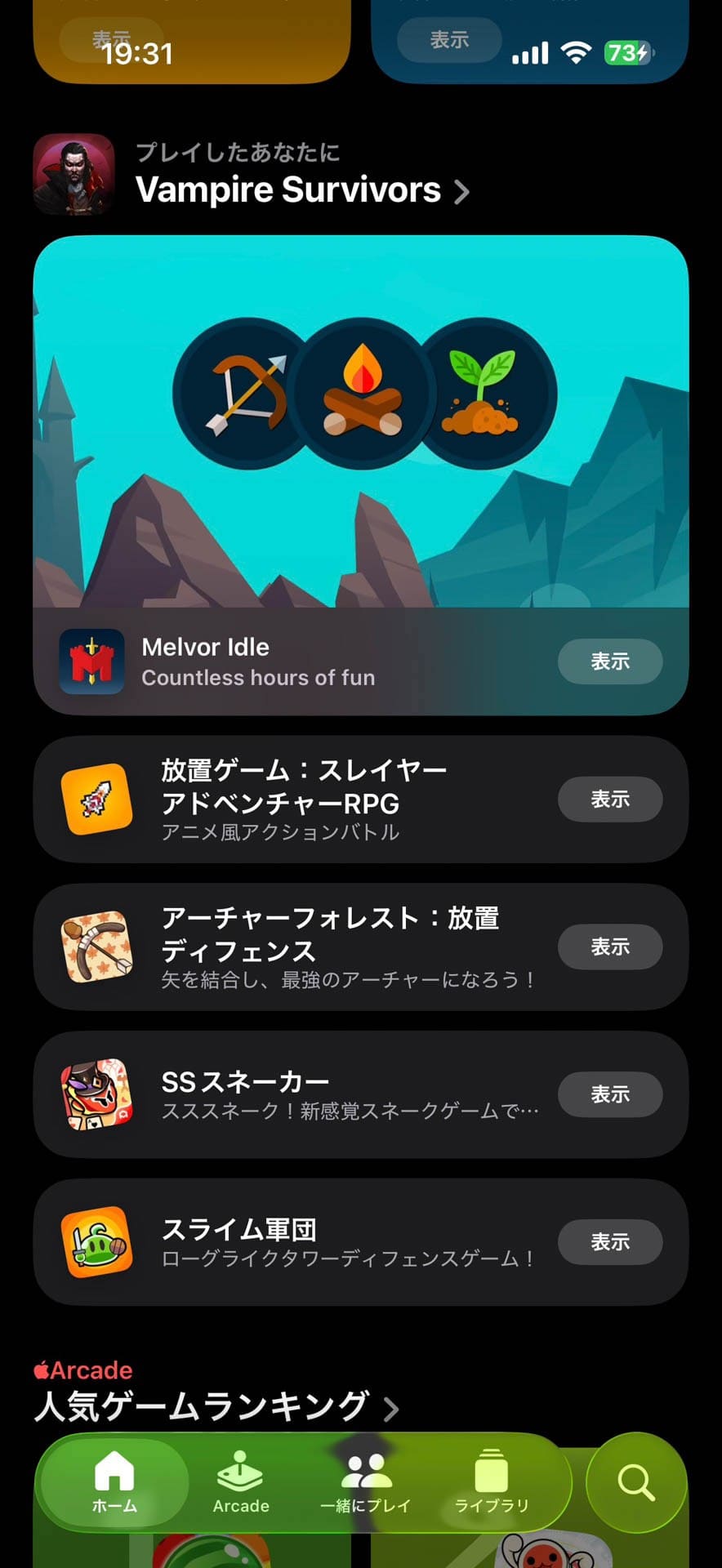Image resolution: width=722 pixels, height=1568 pixels.
Task: Go to the 一緒にプレイ tab
Action: pos(365,1482)
